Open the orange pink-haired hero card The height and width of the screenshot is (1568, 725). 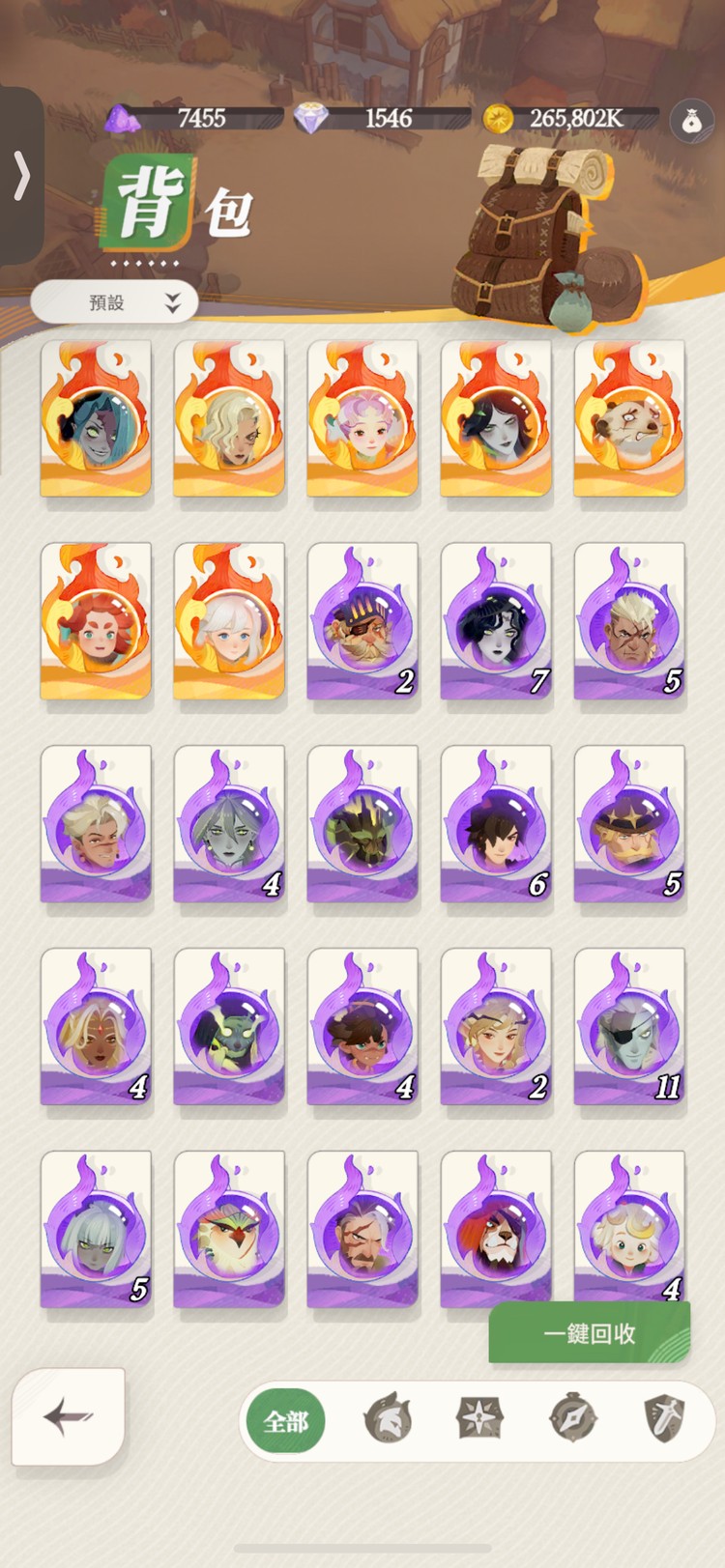coord(362,418)
